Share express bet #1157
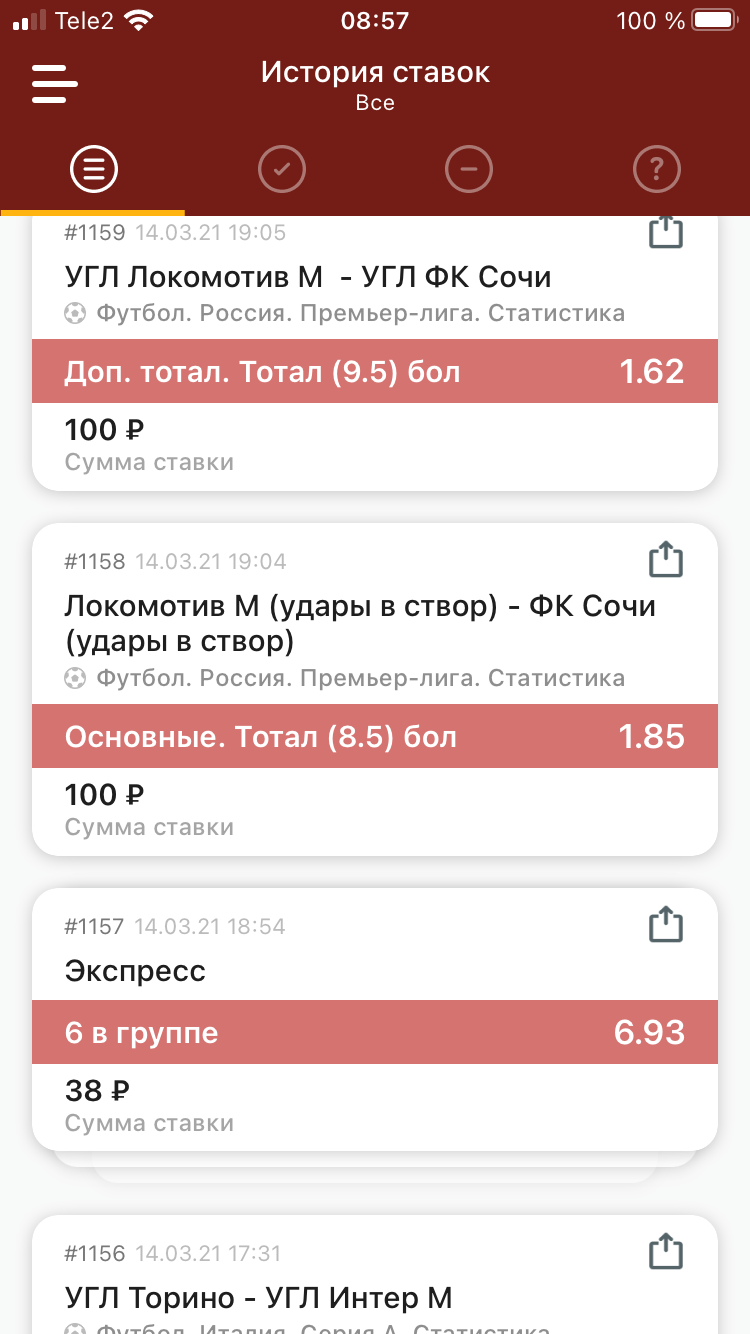The height and width of the screenshot is (1334, 750). [x=666, y=924]
